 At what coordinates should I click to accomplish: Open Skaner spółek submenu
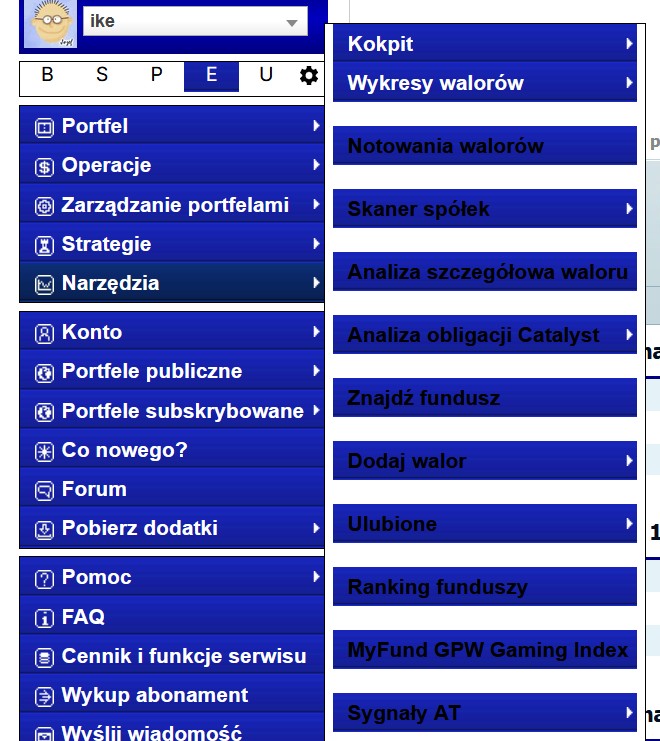tap(485, 209)
